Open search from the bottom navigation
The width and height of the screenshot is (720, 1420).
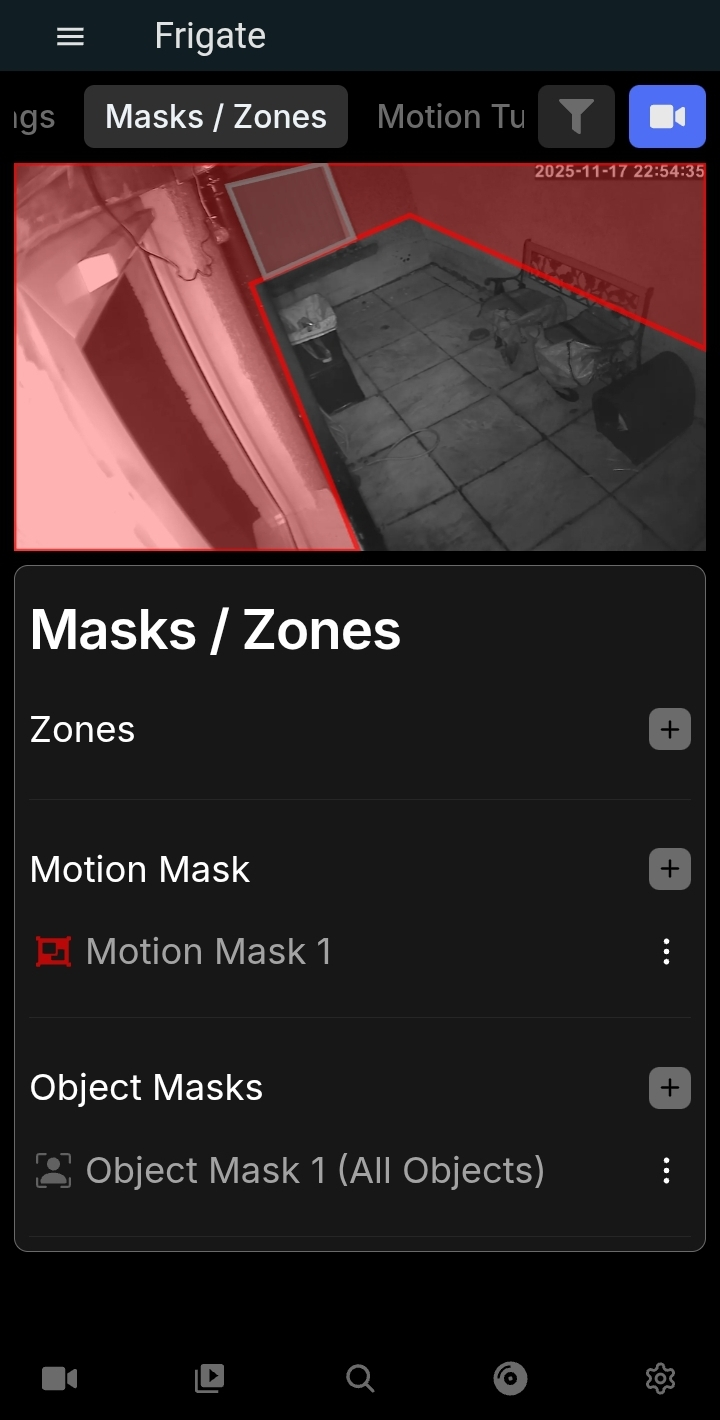360,1379
